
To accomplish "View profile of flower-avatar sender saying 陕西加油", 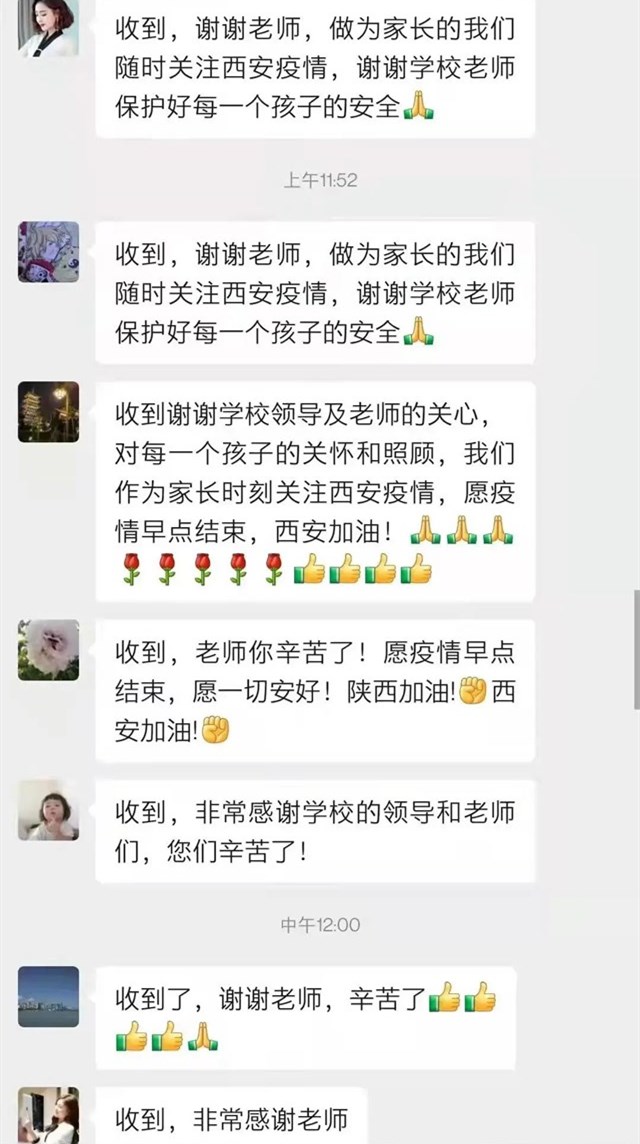I will pyautogui.click(x=48, y=650).
